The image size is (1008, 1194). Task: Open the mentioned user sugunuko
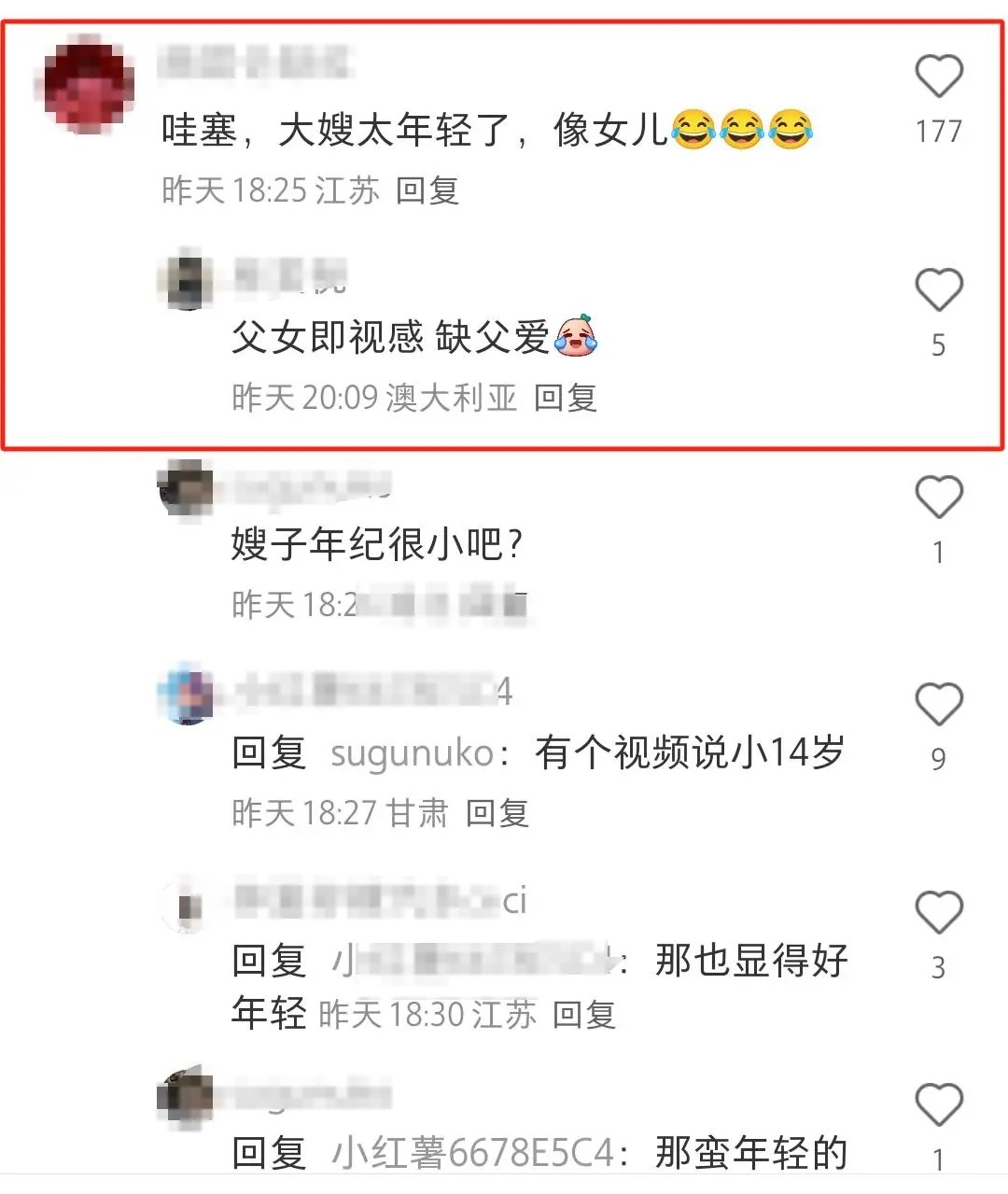412,752
